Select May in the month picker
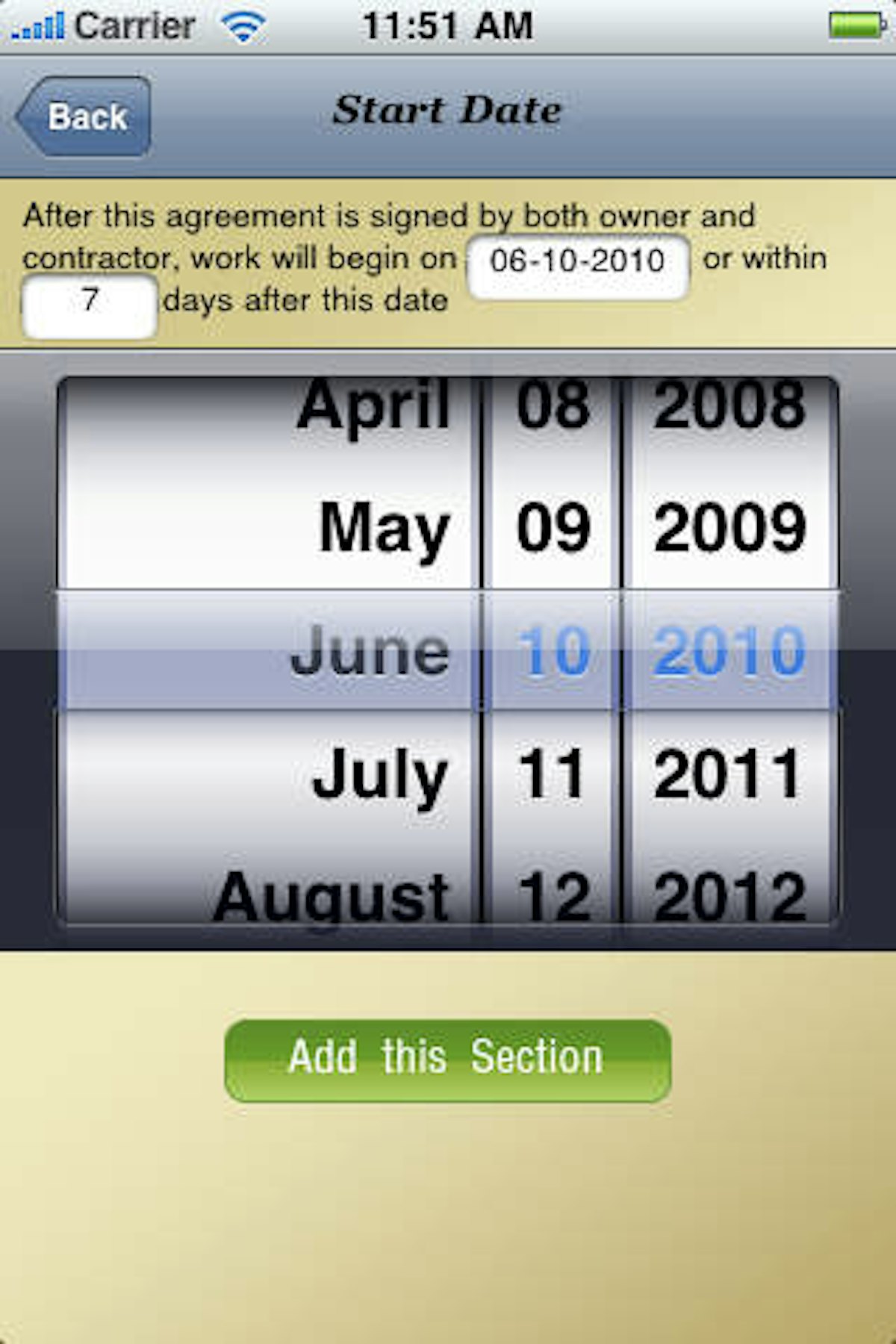Image resolution: width=896 pixels, height=1344 pixels. coord(384,529)
